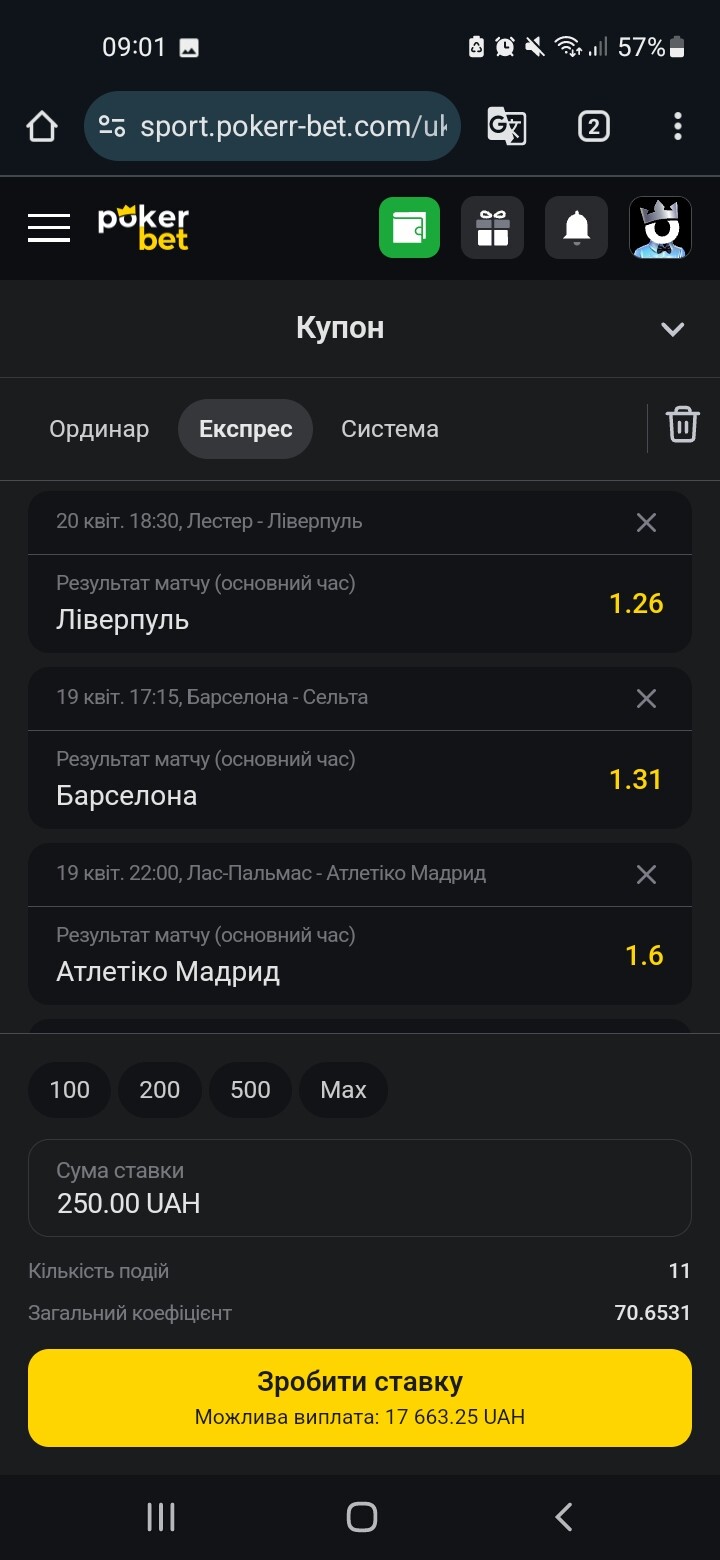Switch to the Система tab

click(x=390, y=429)
